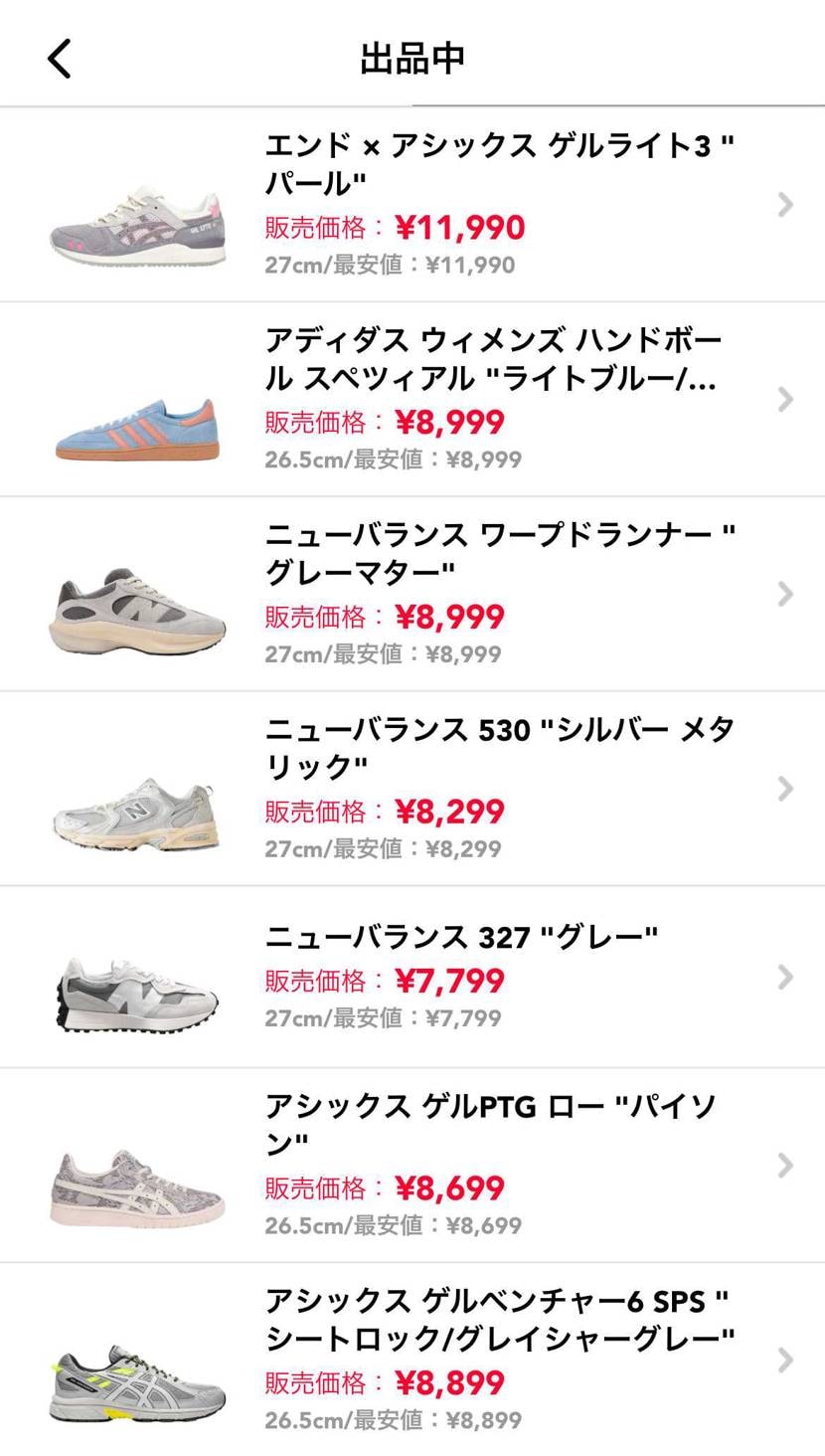825x1456 pixels.
Task: Expand the Gel-Lyte 3 listing via its chevron
Action: pos(786,206)
